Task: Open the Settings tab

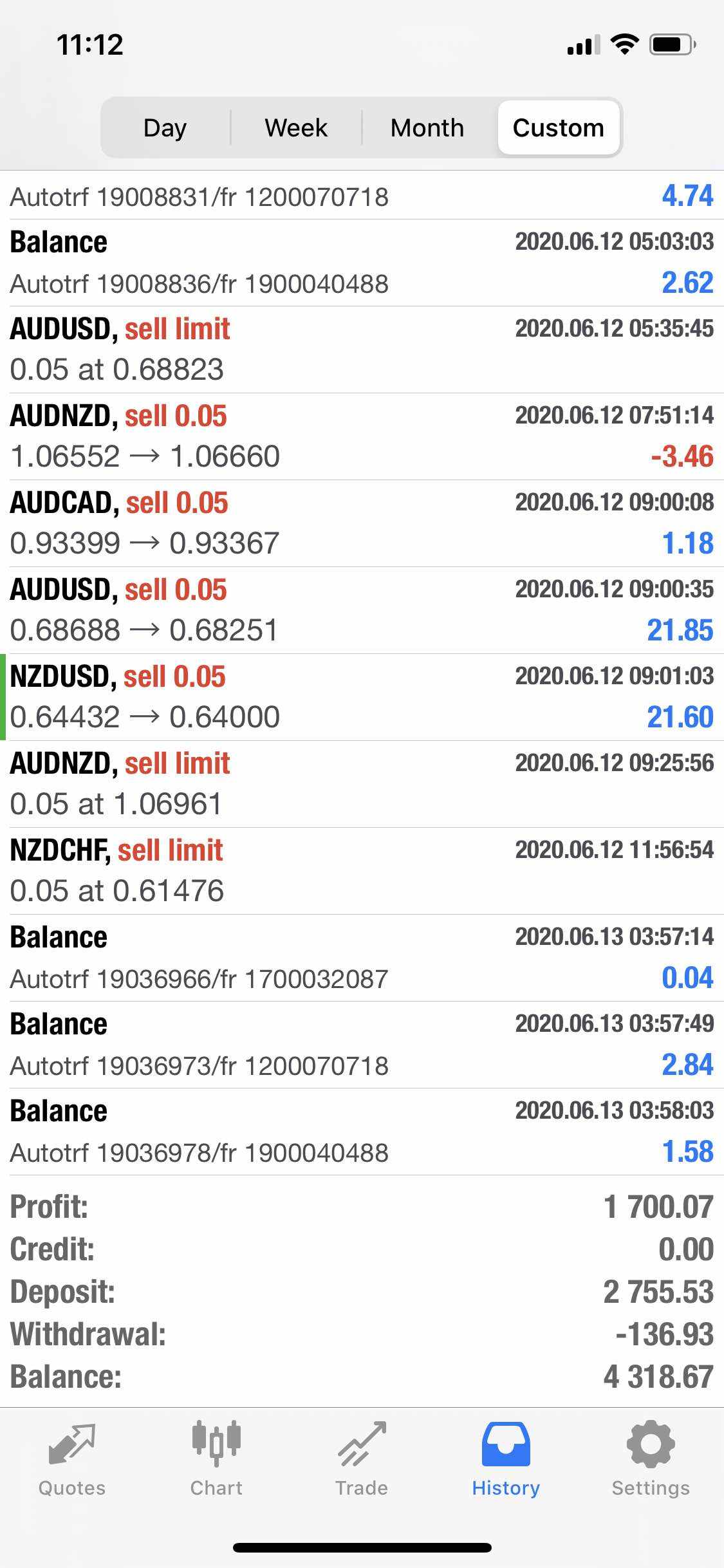Action: pyautogui.click(x=651, y=1459)
